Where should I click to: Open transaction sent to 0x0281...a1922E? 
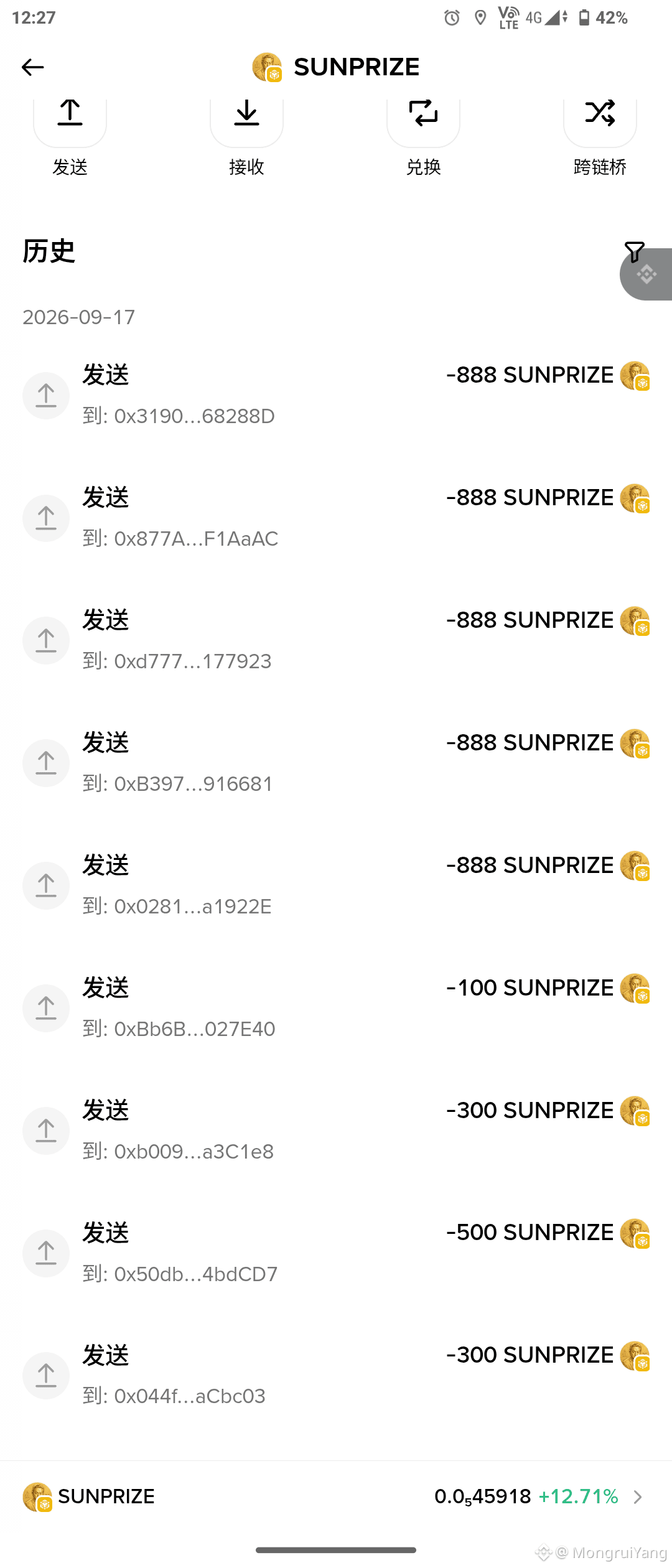[x=336, y=885]
